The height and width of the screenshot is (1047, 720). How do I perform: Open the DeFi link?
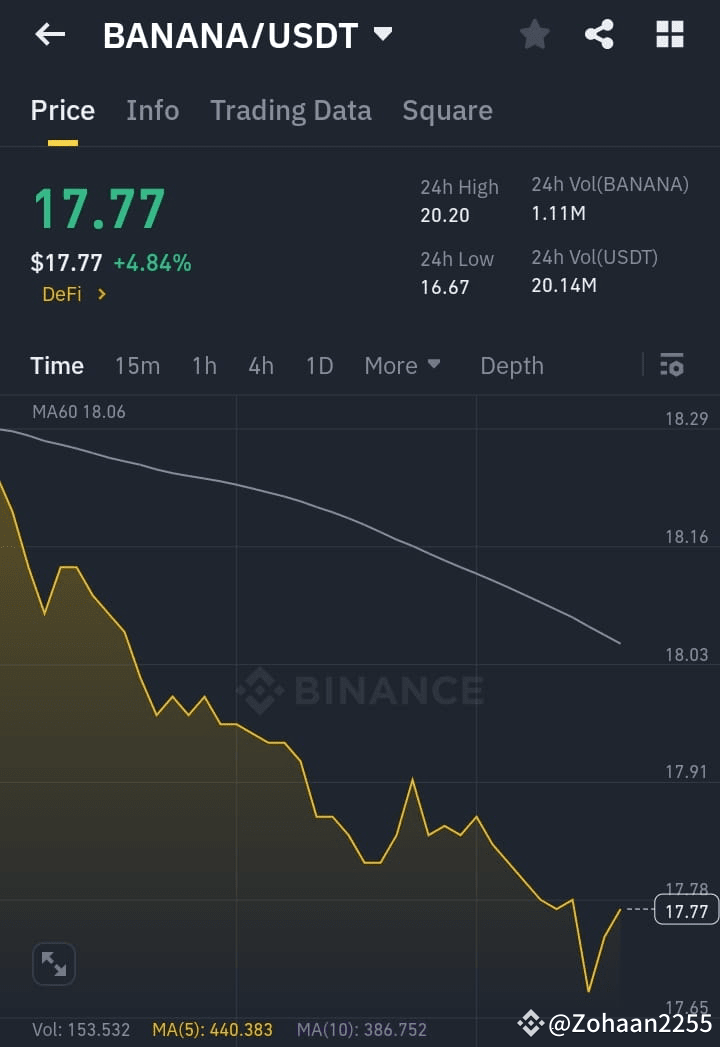[60, 294]
